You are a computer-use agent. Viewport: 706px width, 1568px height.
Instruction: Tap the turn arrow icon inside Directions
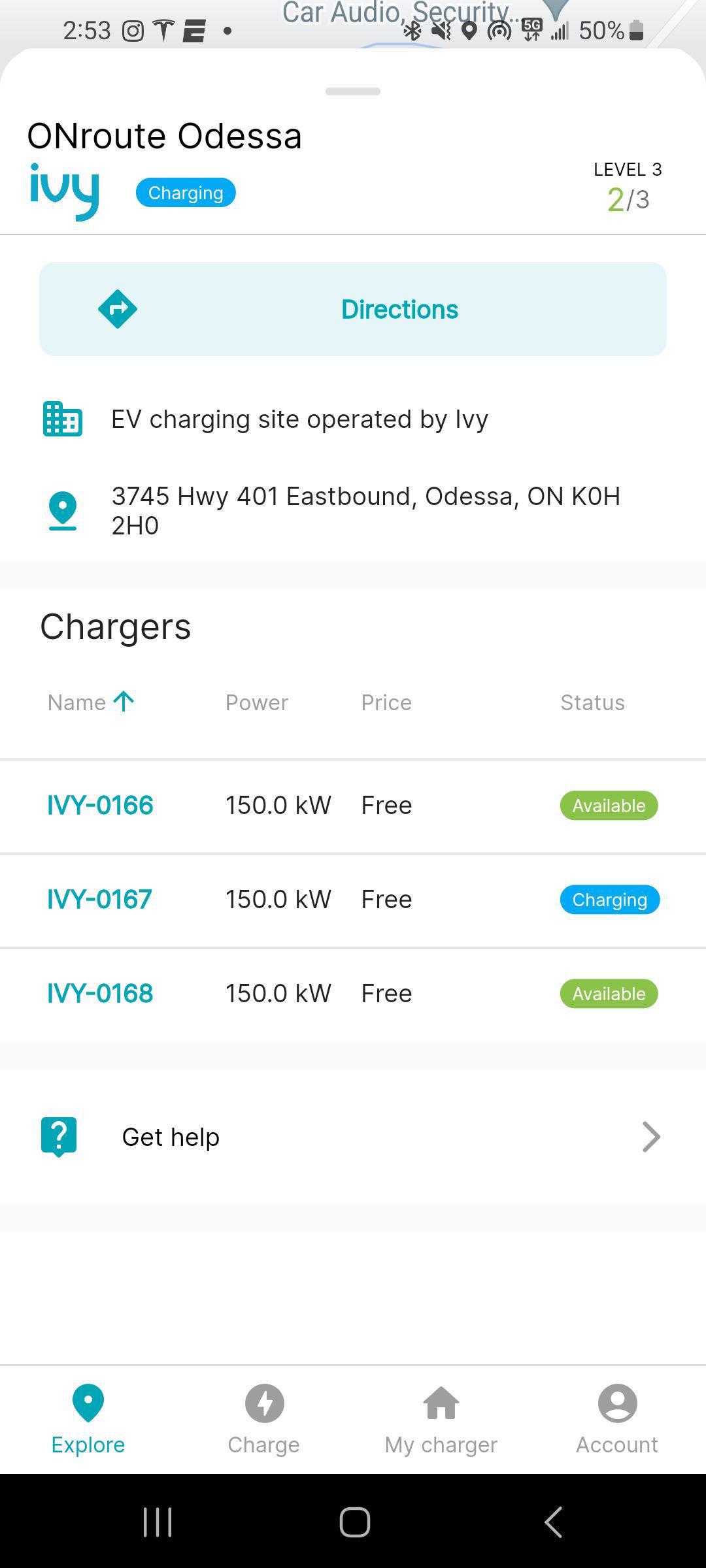pos(118,308)
